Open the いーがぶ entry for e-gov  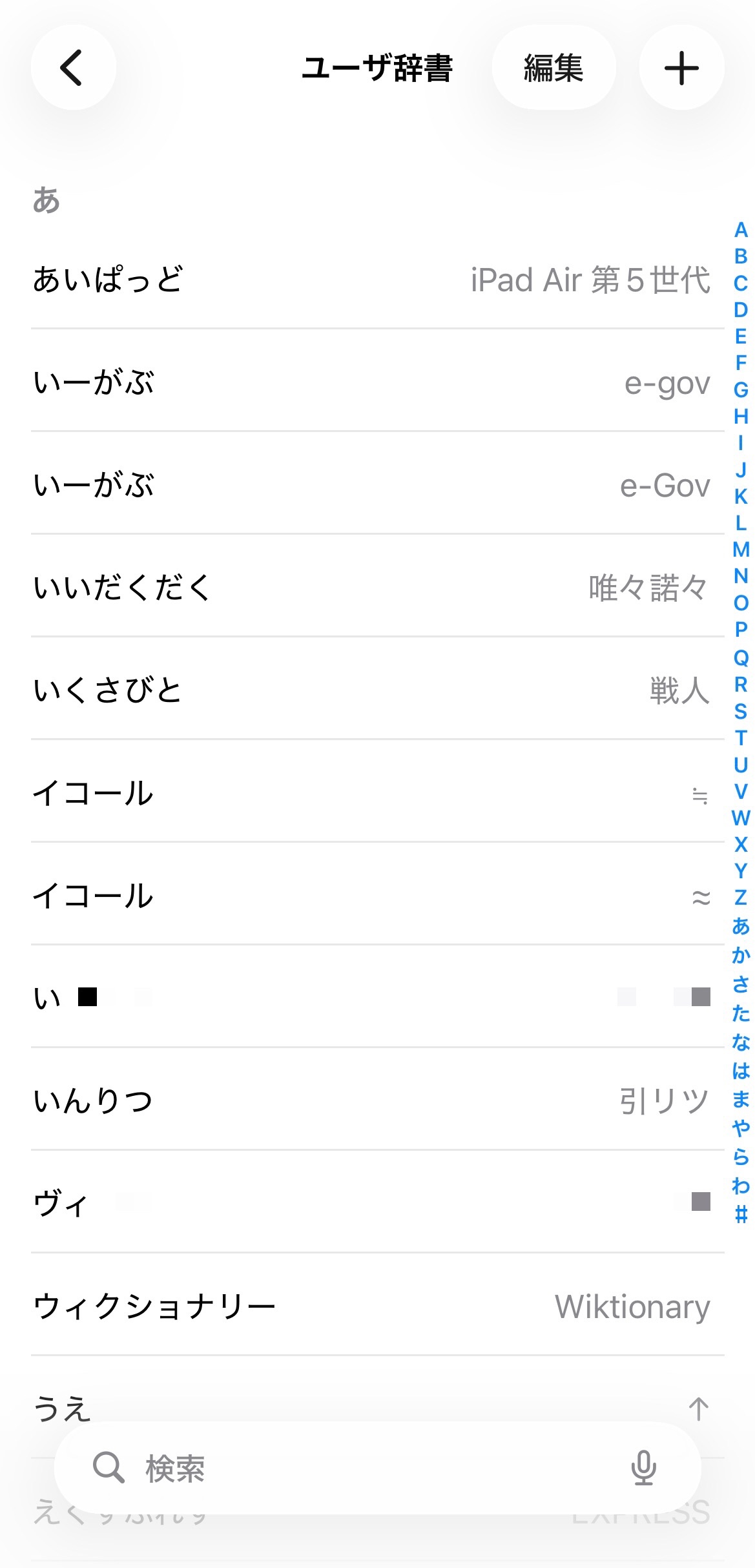(371, 382)
